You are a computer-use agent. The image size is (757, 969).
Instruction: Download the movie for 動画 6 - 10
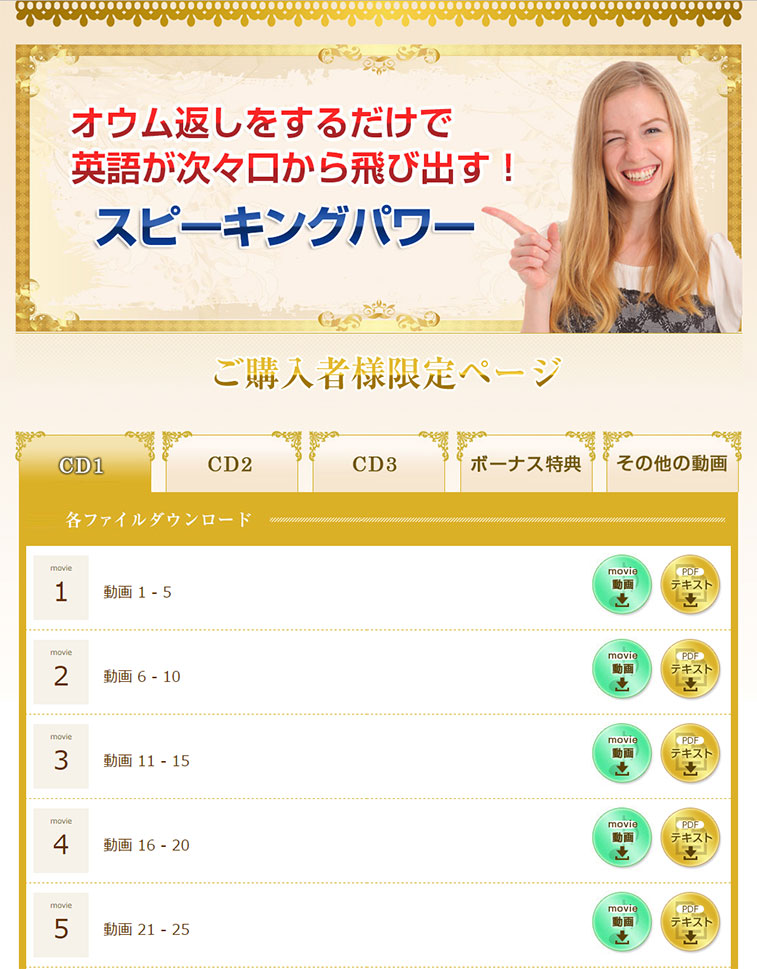pos(622,669)
